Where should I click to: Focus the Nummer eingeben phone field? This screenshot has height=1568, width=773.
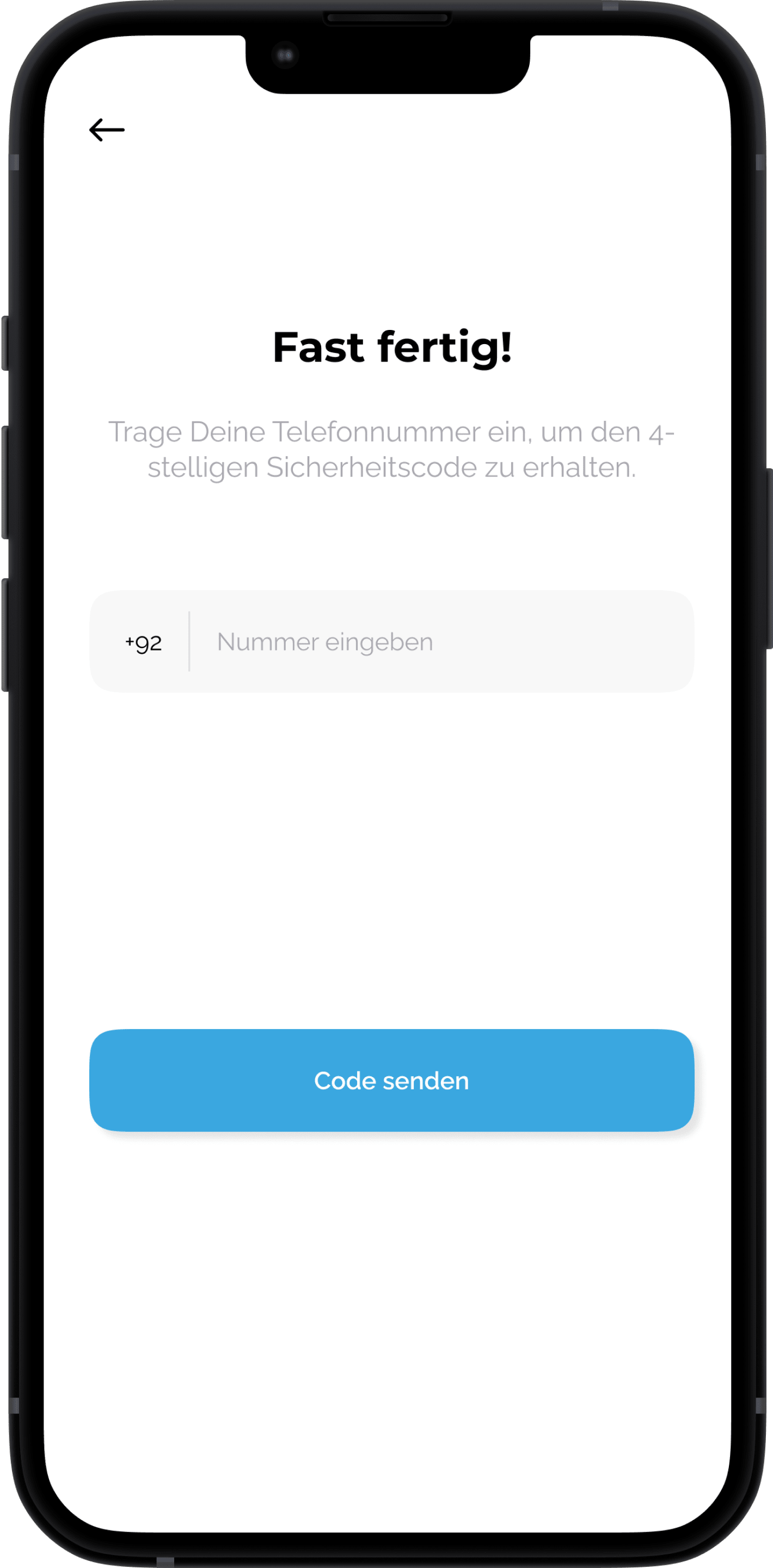pyautogui.click(x=438, y=642)
